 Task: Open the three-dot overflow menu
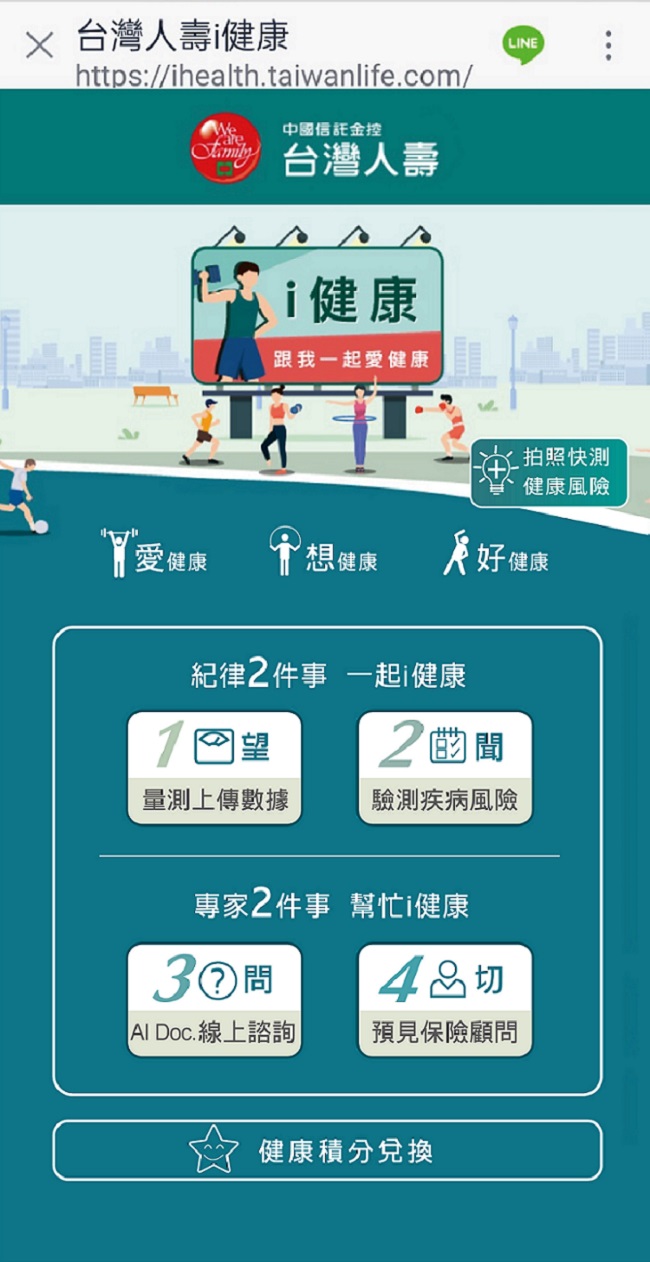(608, 45)
